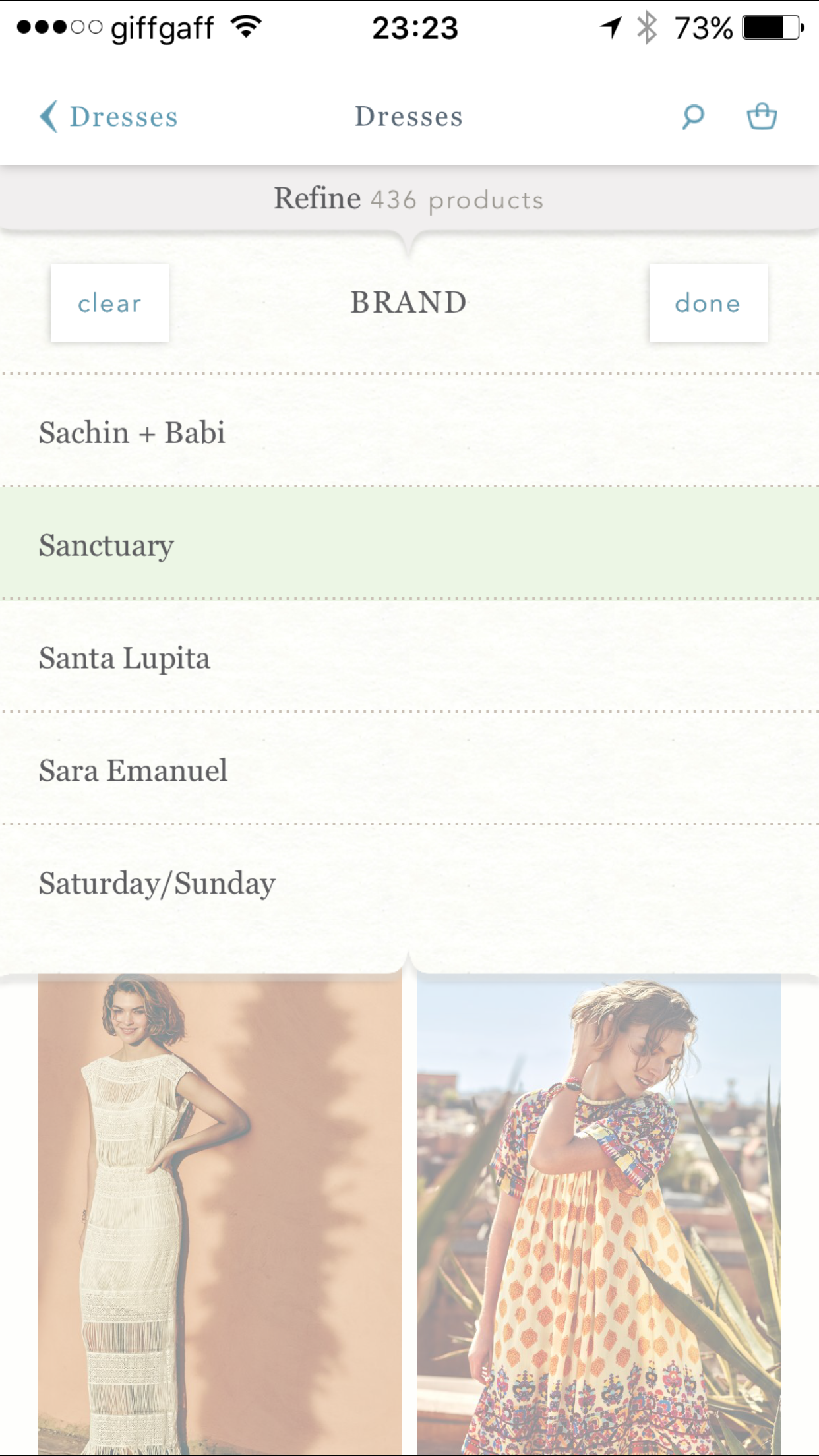Image resolution: width=819 pixels, height=1456 pixels.
Task: Open the cream fringe maxi dress
Action: click(x=220, y=1213)
